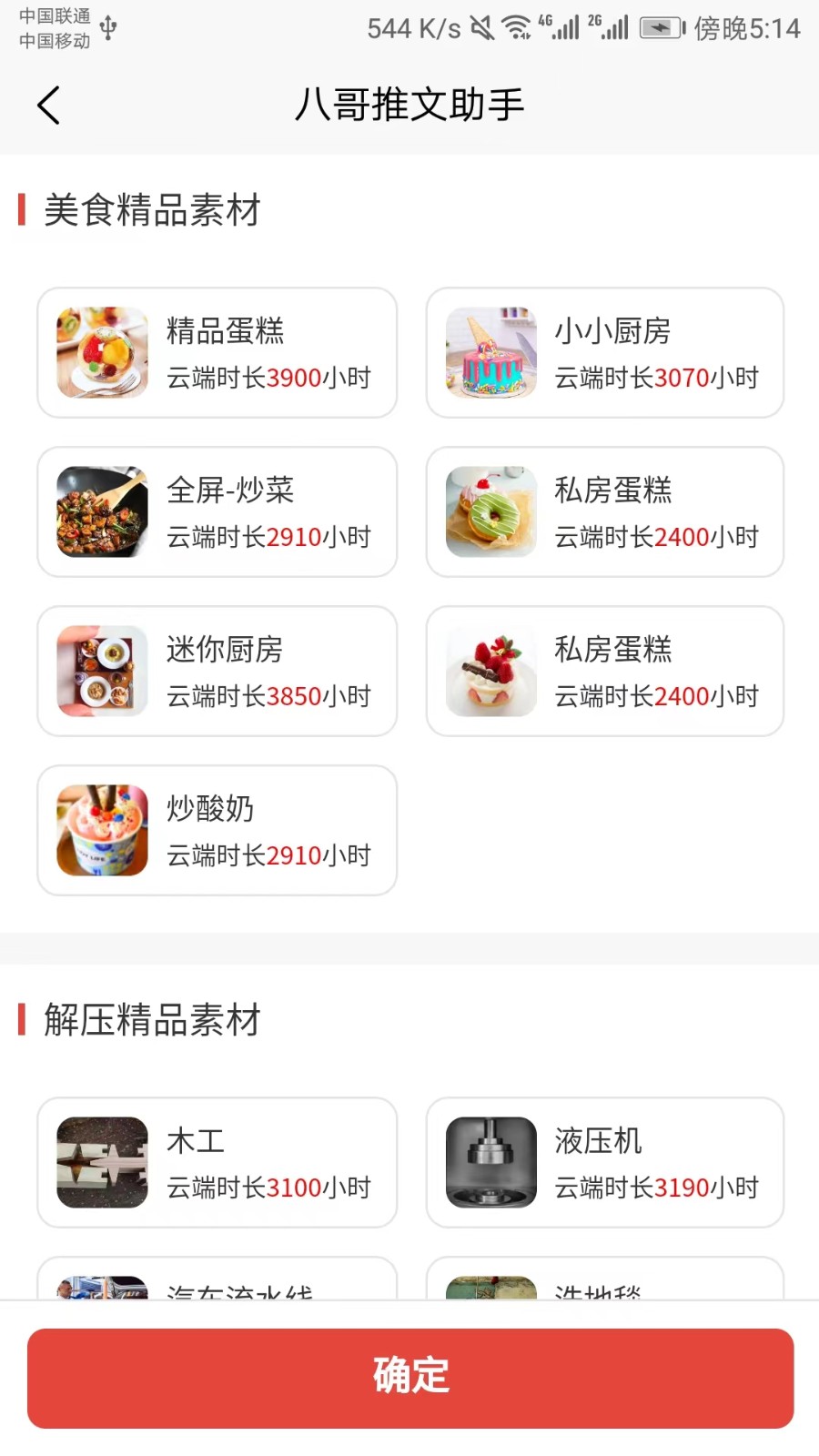Choose the 小小厨房 material card
Image resolution: width=819 pixels, height=1456 pixels.
(605, 353)
